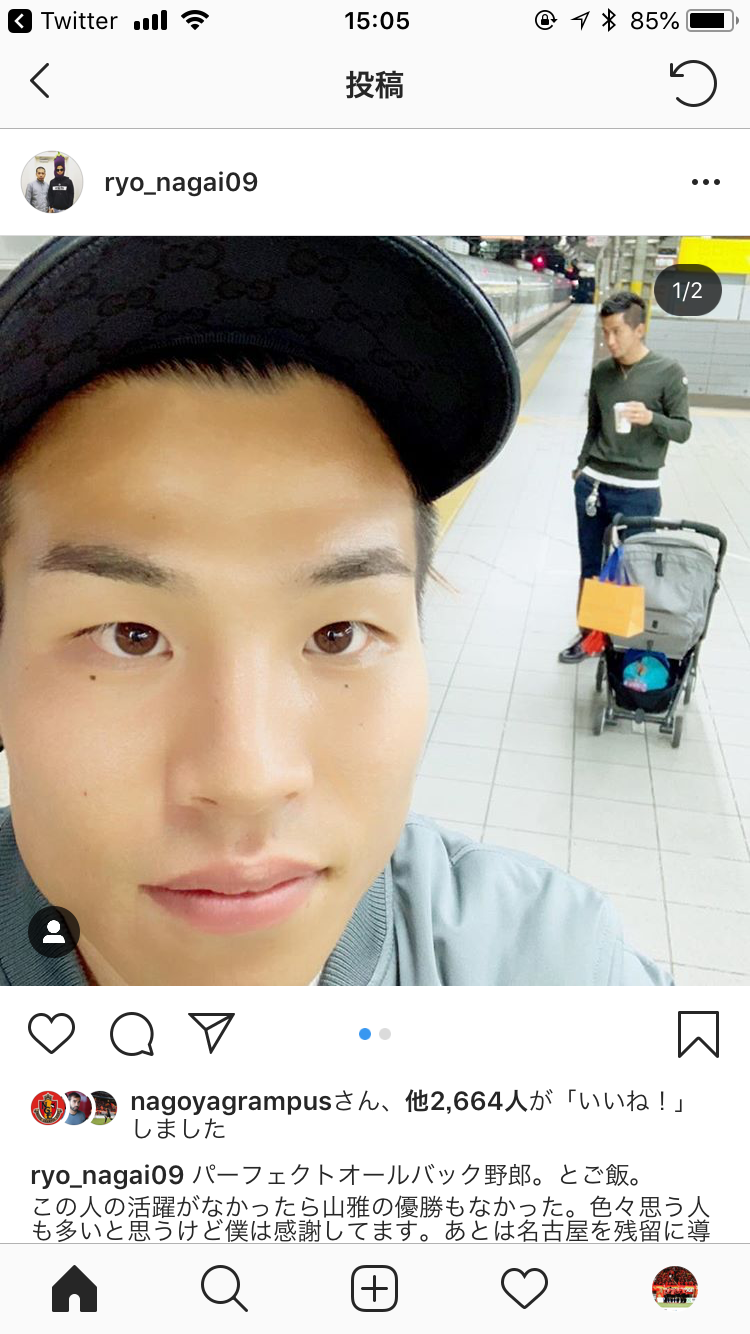This screenshot has height=1334, width=750.
Task: Go back from the post screen
Action: (x=40, y=82)
